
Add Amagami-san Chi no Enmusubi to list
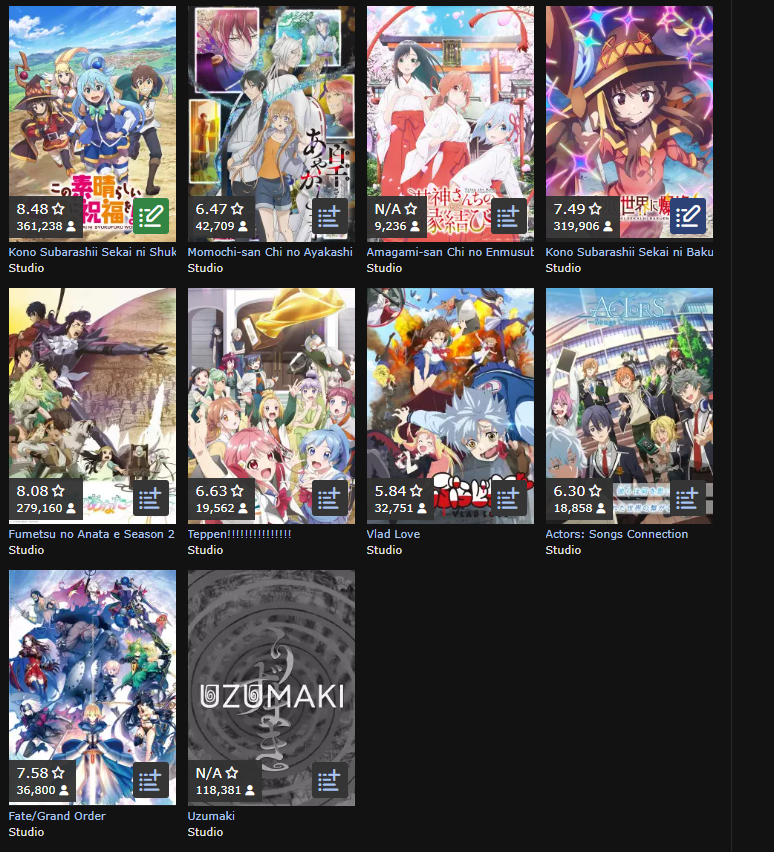(508, 216)
